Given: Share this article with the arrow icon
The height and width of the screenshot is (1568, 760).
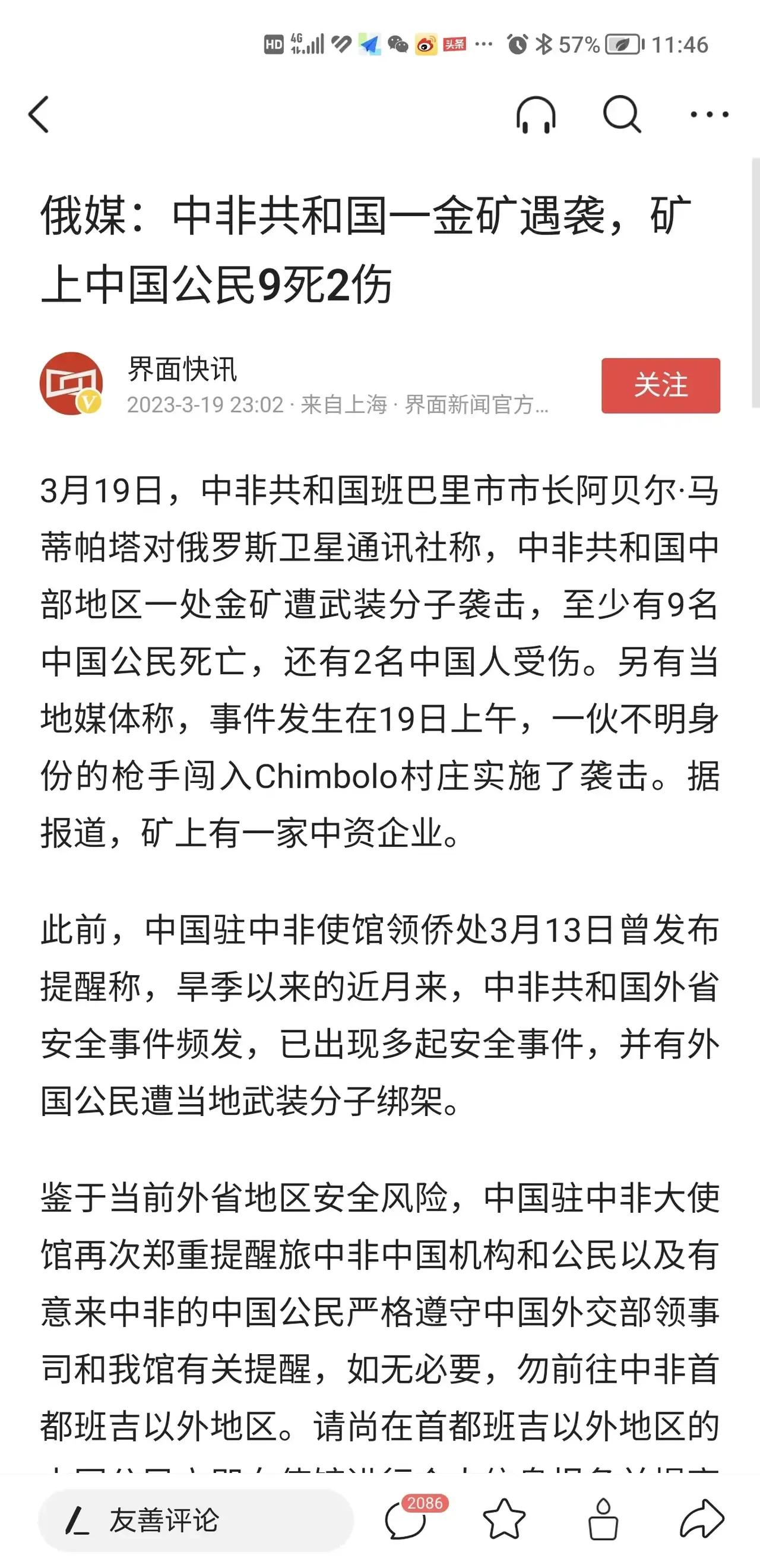Looking at the screenshot, I should coord(702,1519).
